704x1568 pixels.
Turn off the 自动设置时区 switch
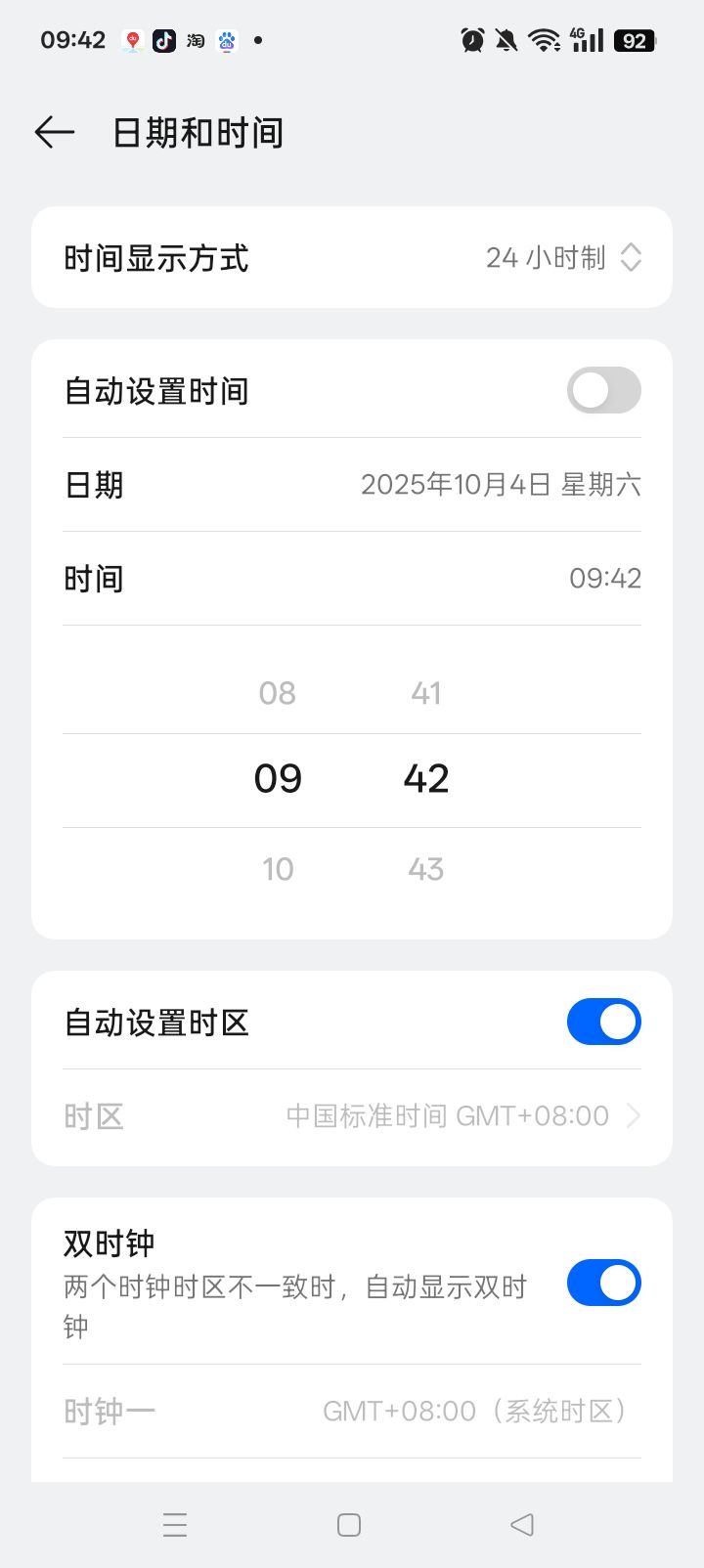[x=603, y=1022]
